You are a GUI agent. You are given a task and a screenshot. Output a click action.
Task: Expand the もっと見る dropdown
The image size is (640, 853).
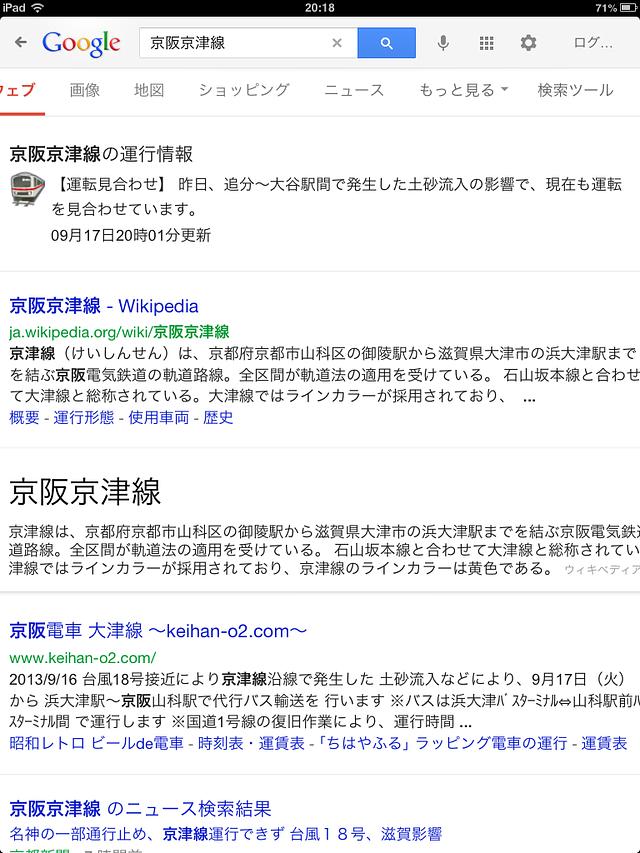463,90
